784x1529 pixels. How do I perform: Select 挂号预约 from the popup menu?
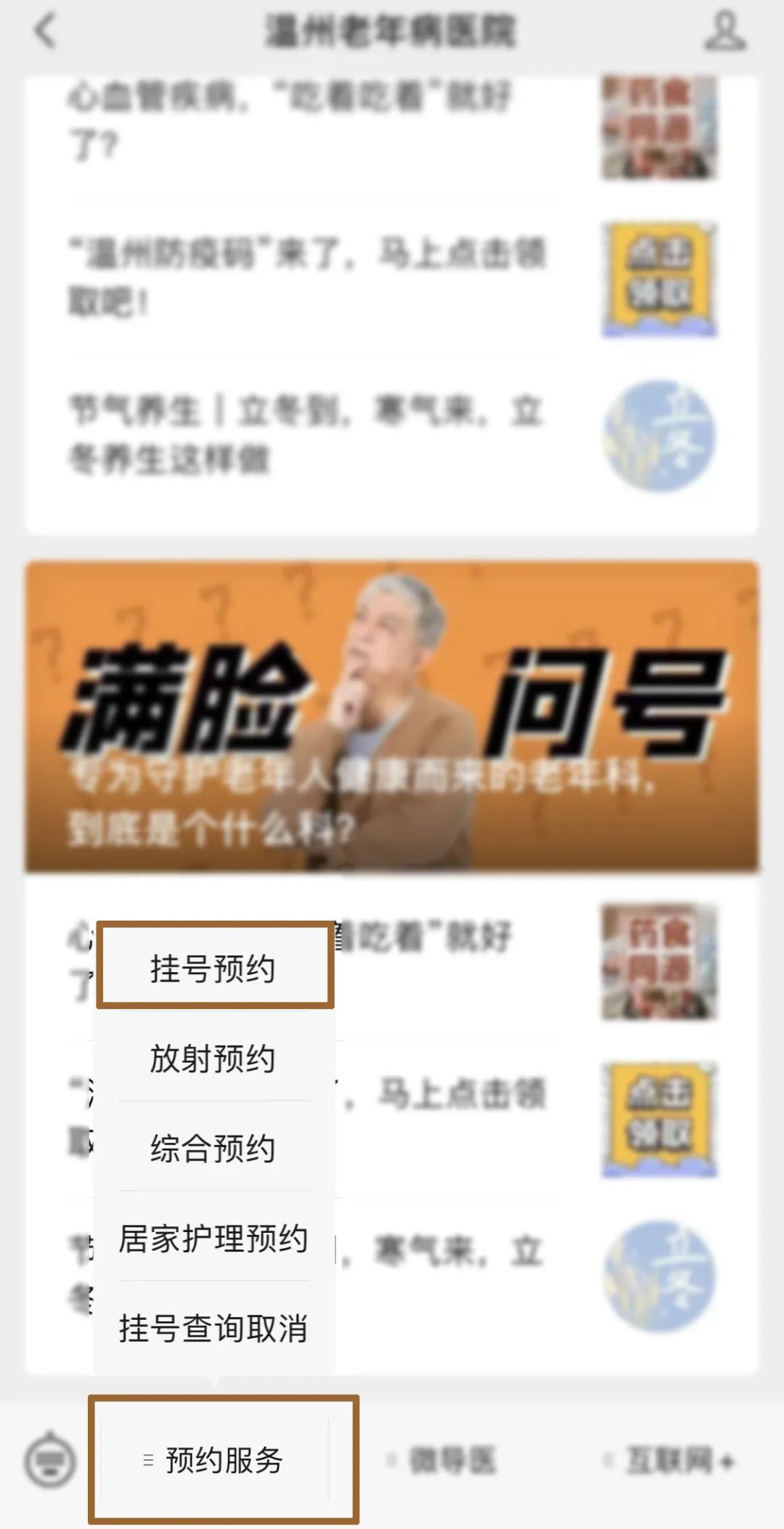[x=213, y=969]
